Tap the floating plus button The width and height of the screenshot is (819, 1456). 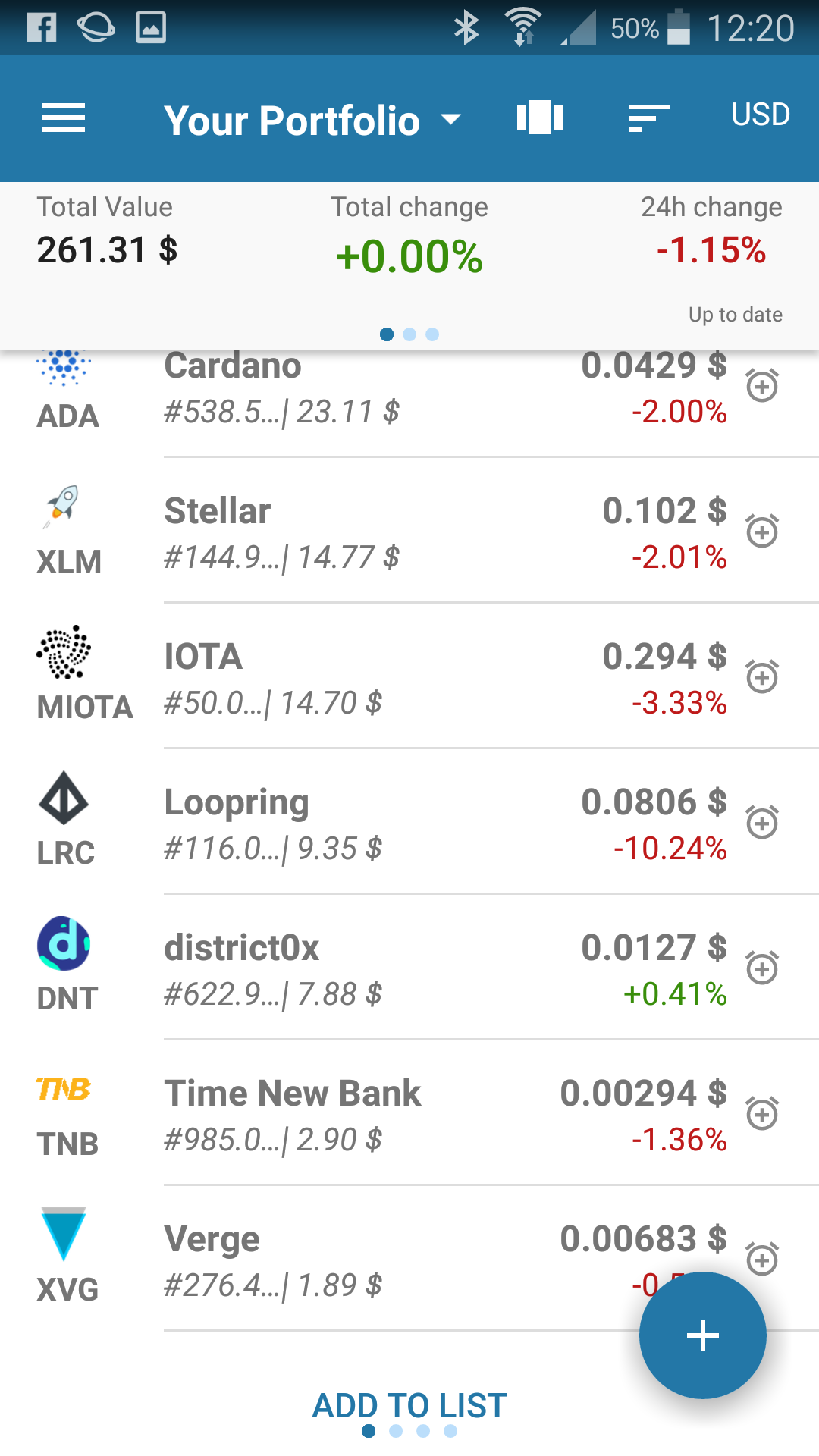point(702,1335)
